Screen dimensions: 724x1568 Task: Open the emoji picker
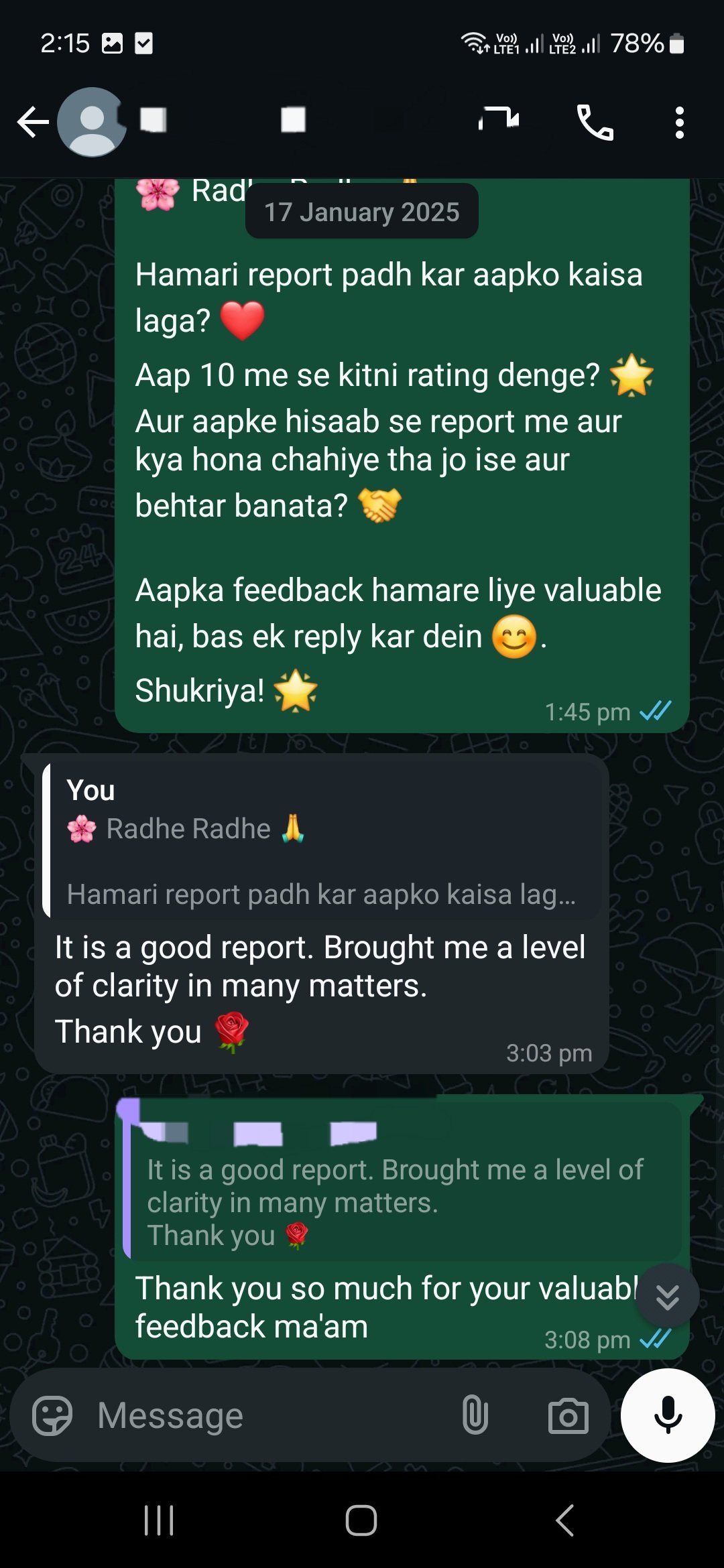point(52,1415)
